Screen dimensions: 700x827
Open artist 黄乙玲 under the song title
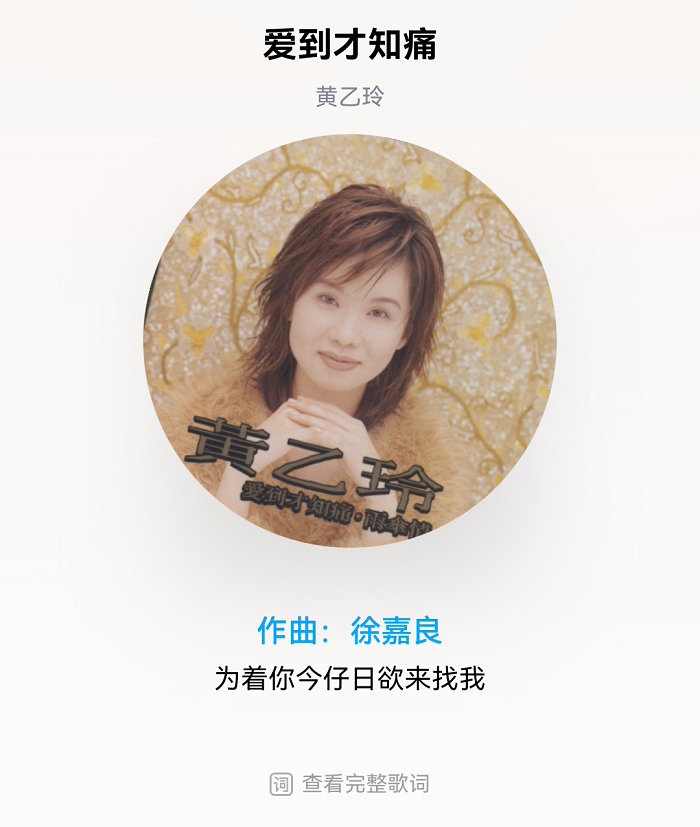[350, 97]
